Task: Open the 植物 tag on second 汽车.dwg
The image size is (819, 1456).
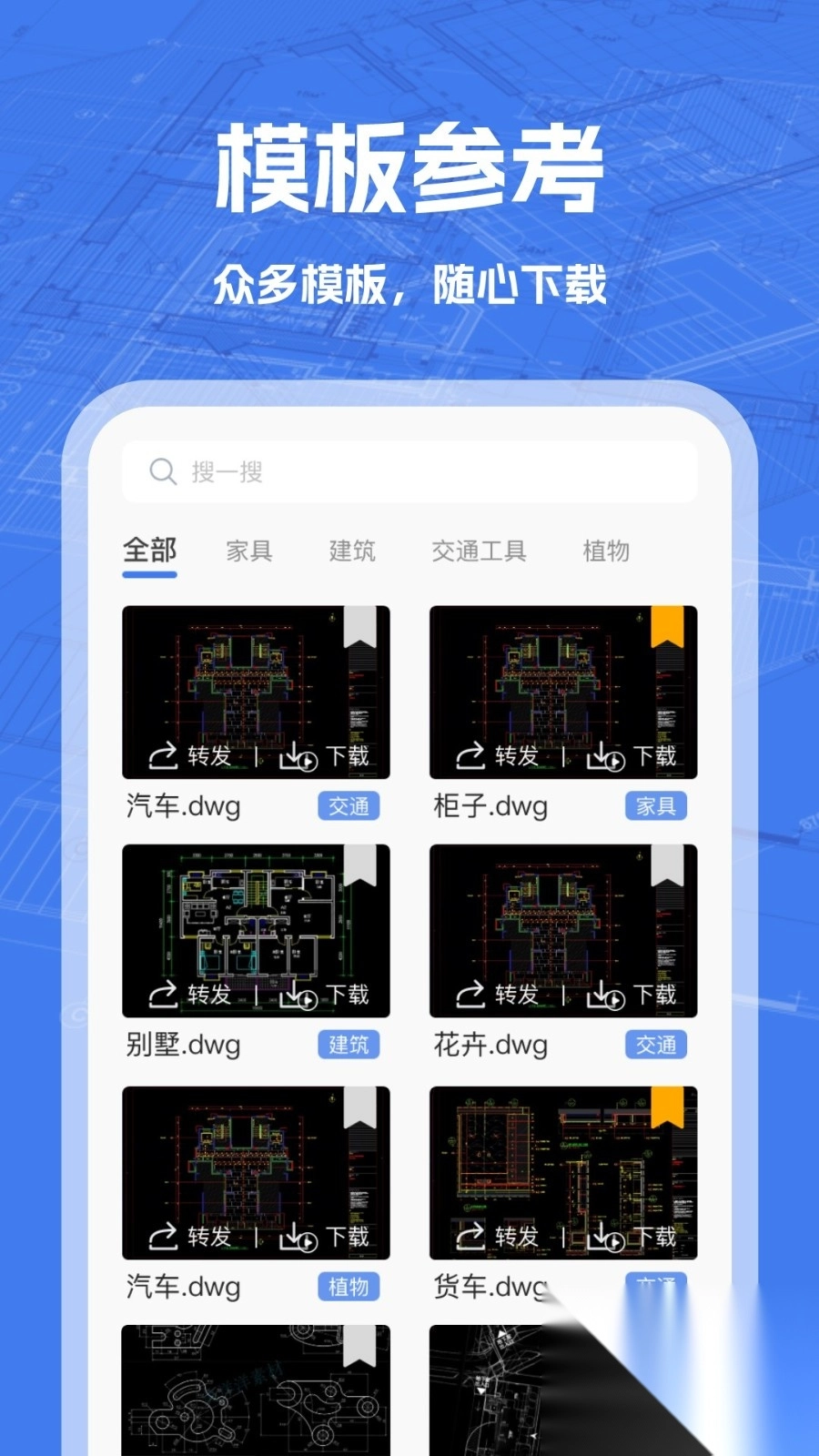Action: 349,1286
